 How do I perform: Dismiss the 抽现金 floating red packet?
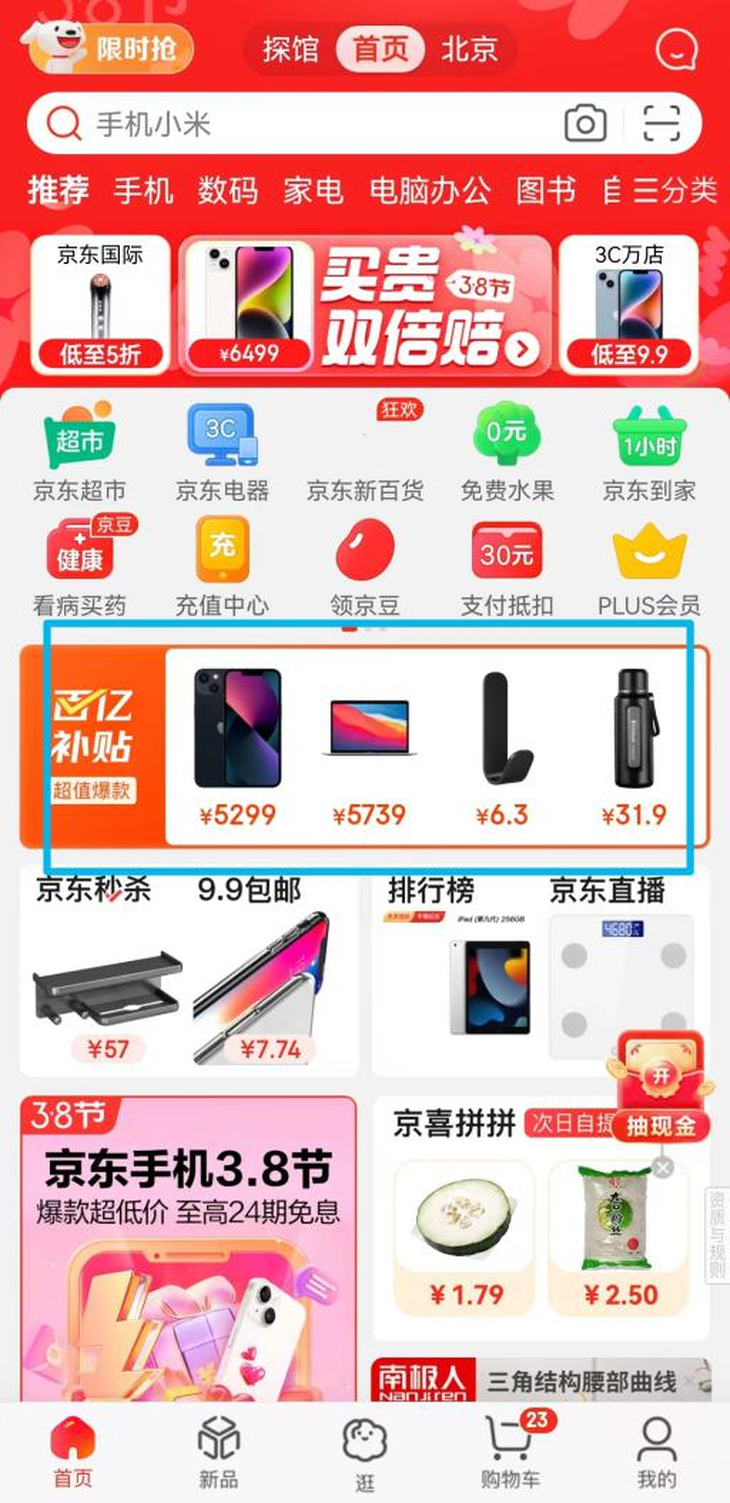point(662,1167)
